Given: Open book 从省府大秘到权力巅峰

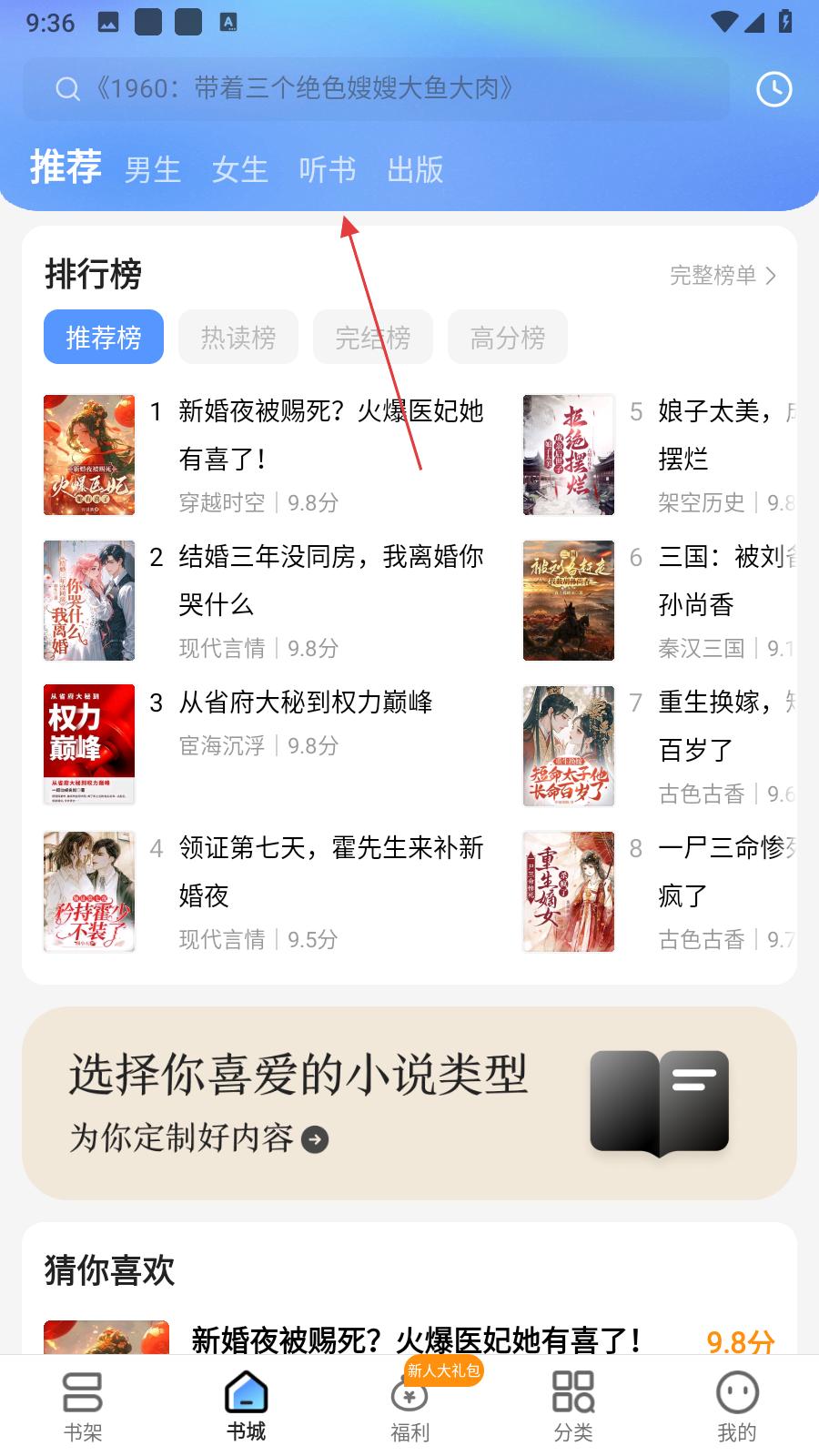Looking at the screenshot, I should click(x=306, y=703).
